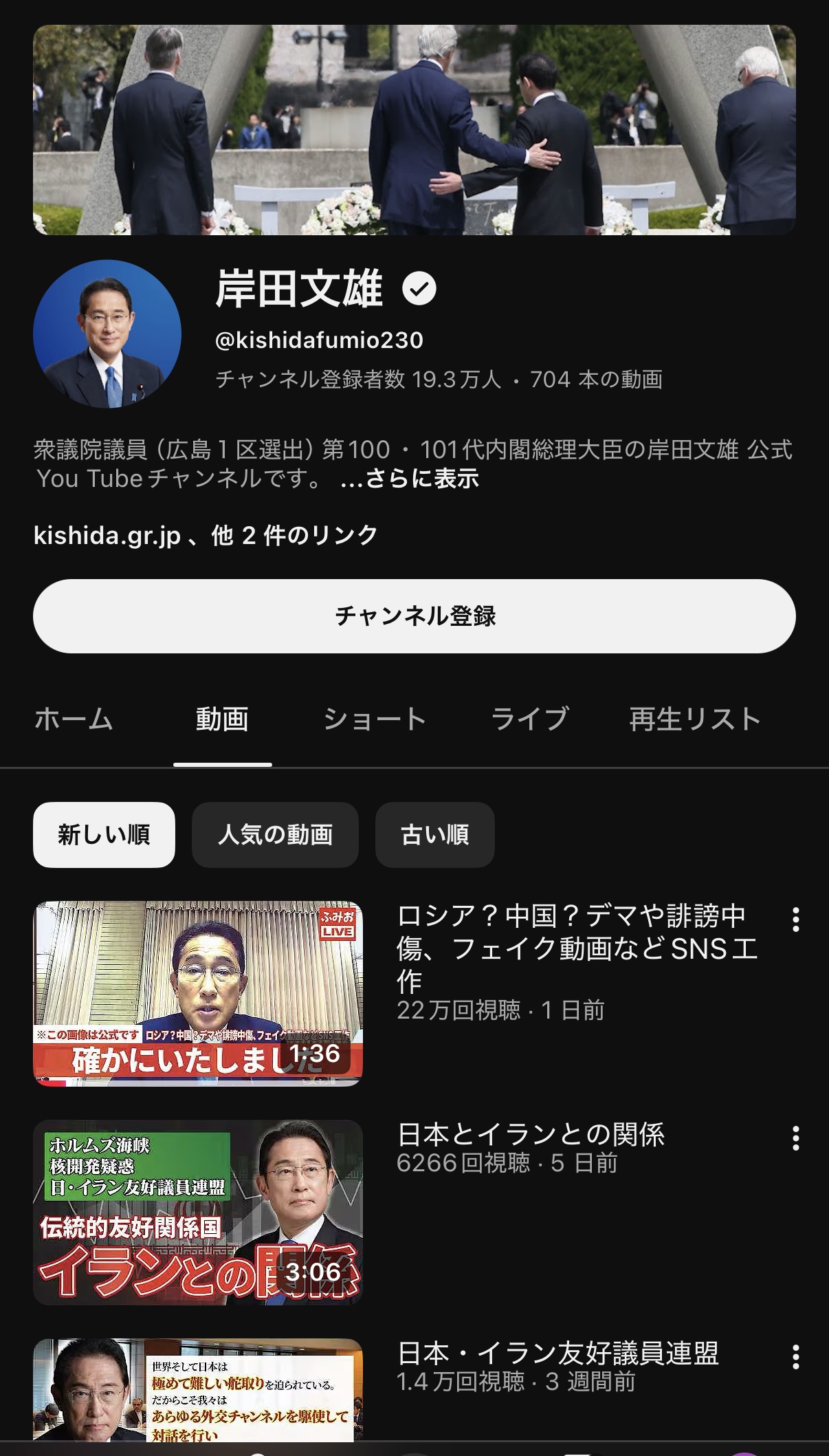Screen dimensions: 829x1456
Task: Open options menu for ロシア？中国？ video
Action: click(x=795, y=920)
